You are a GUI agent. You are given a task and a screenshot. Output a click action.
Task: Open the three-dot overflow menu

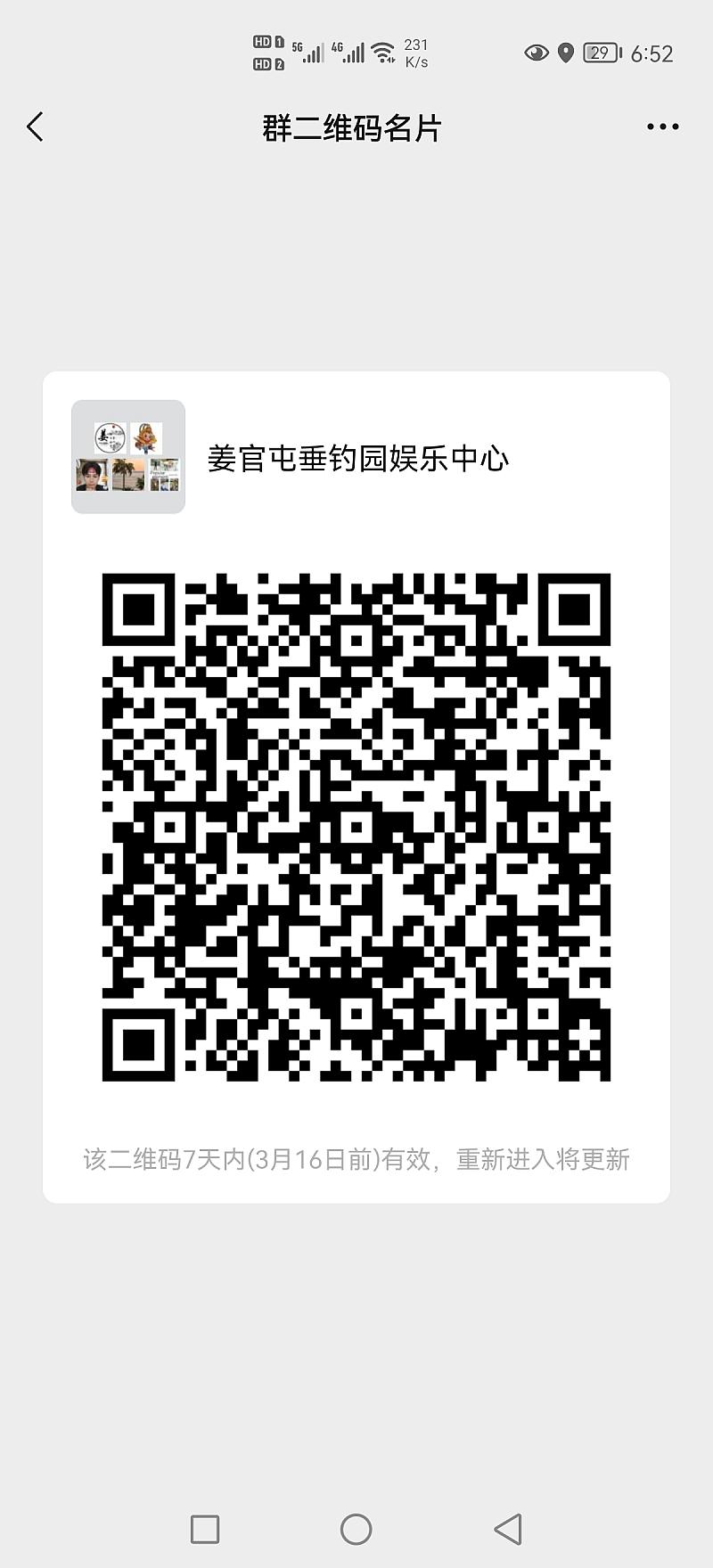point(662,127)
